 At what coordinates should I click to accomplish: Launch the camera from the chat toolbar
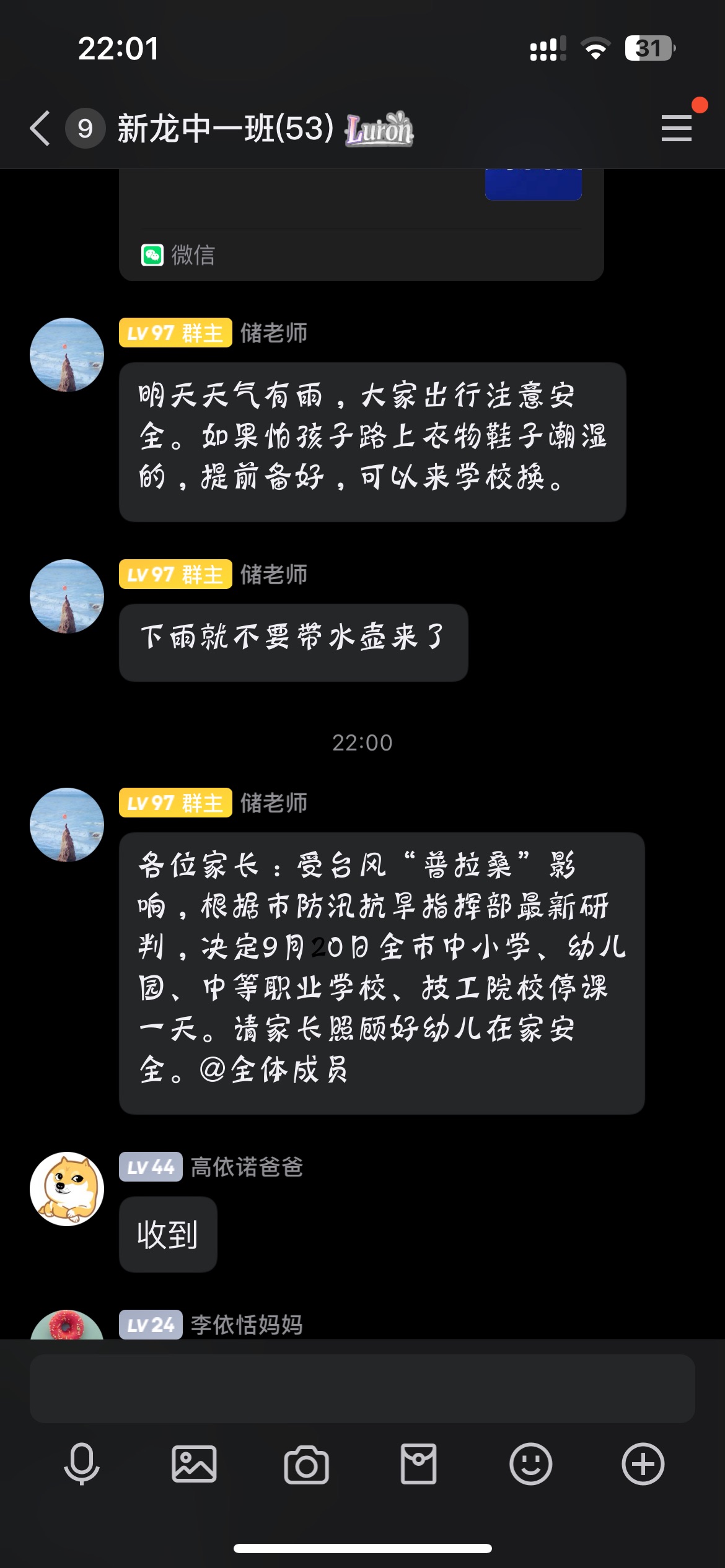[x=306, y=1465]
